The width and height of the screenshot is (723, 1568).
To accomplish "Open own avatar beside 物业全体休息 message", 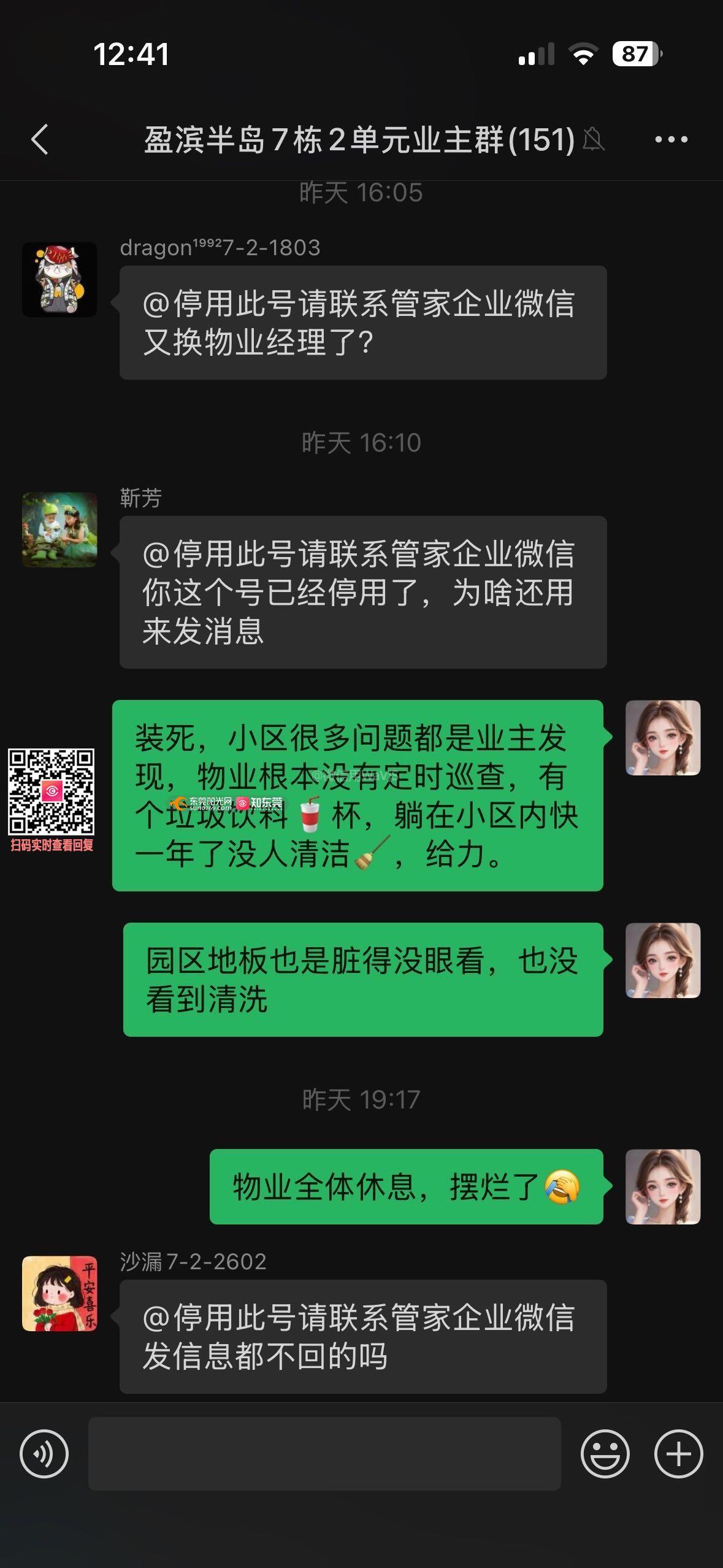I will point(662,1186).
